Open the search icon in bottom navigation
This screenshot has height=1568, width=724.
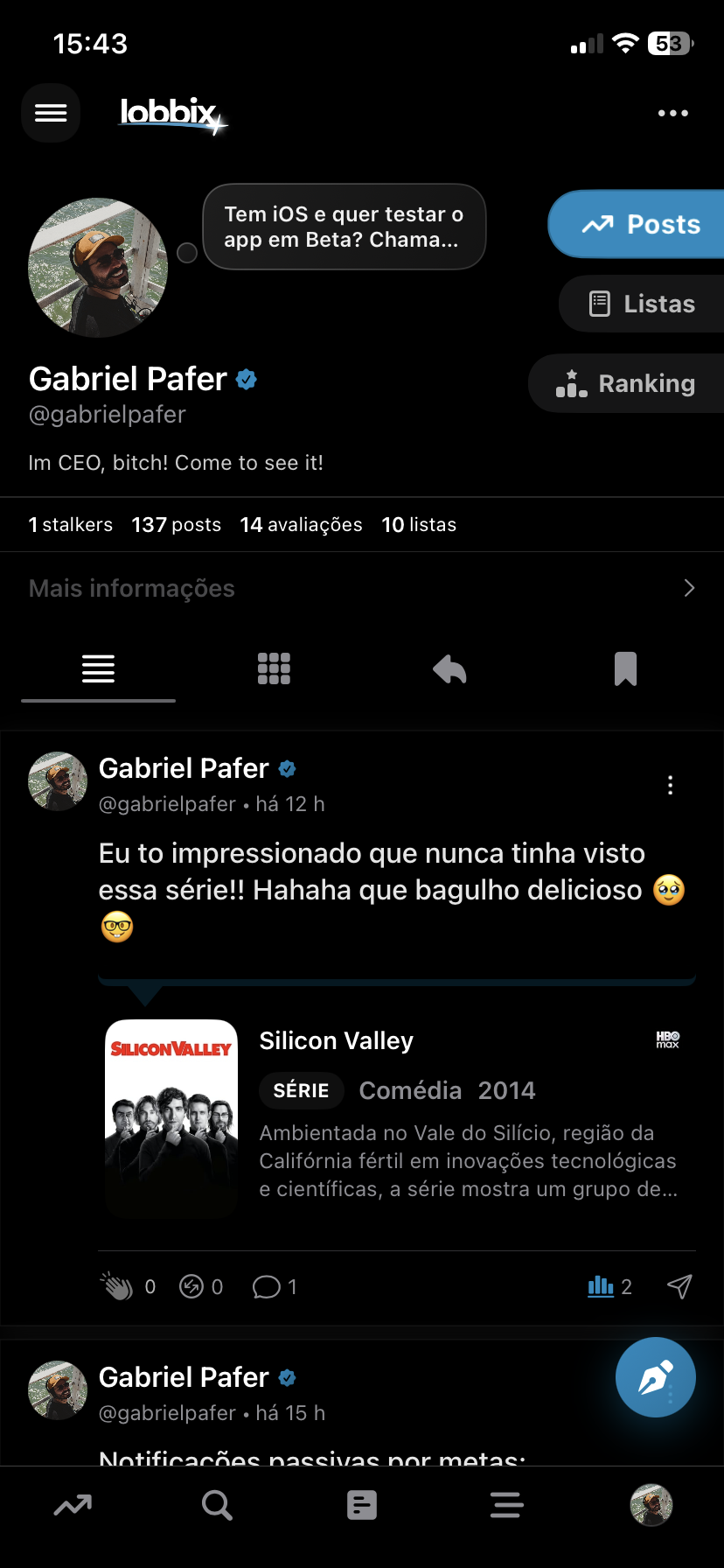tap(217, 1504)
